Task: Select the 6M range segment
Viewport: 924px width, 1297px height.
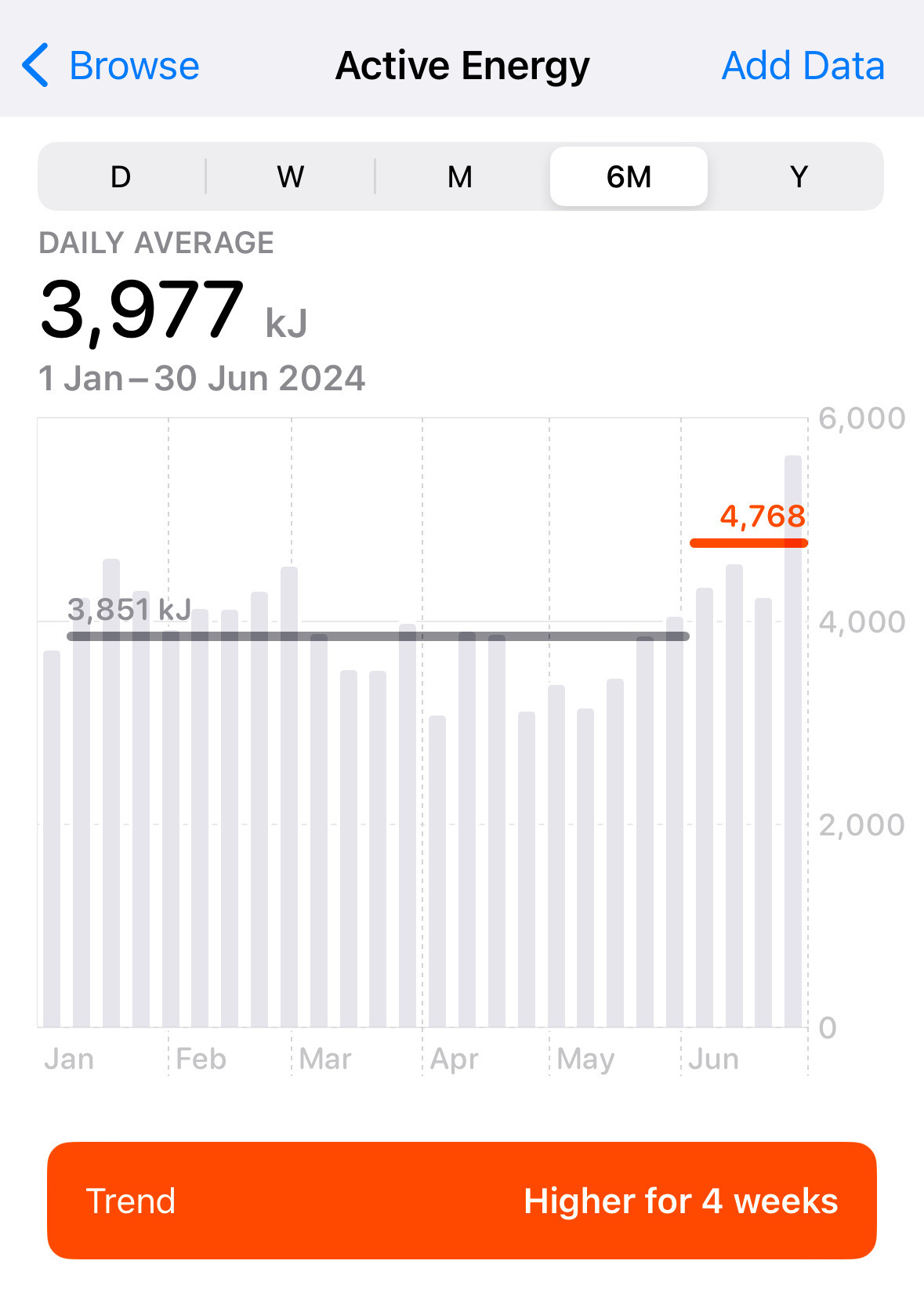Action: (629, 177)
